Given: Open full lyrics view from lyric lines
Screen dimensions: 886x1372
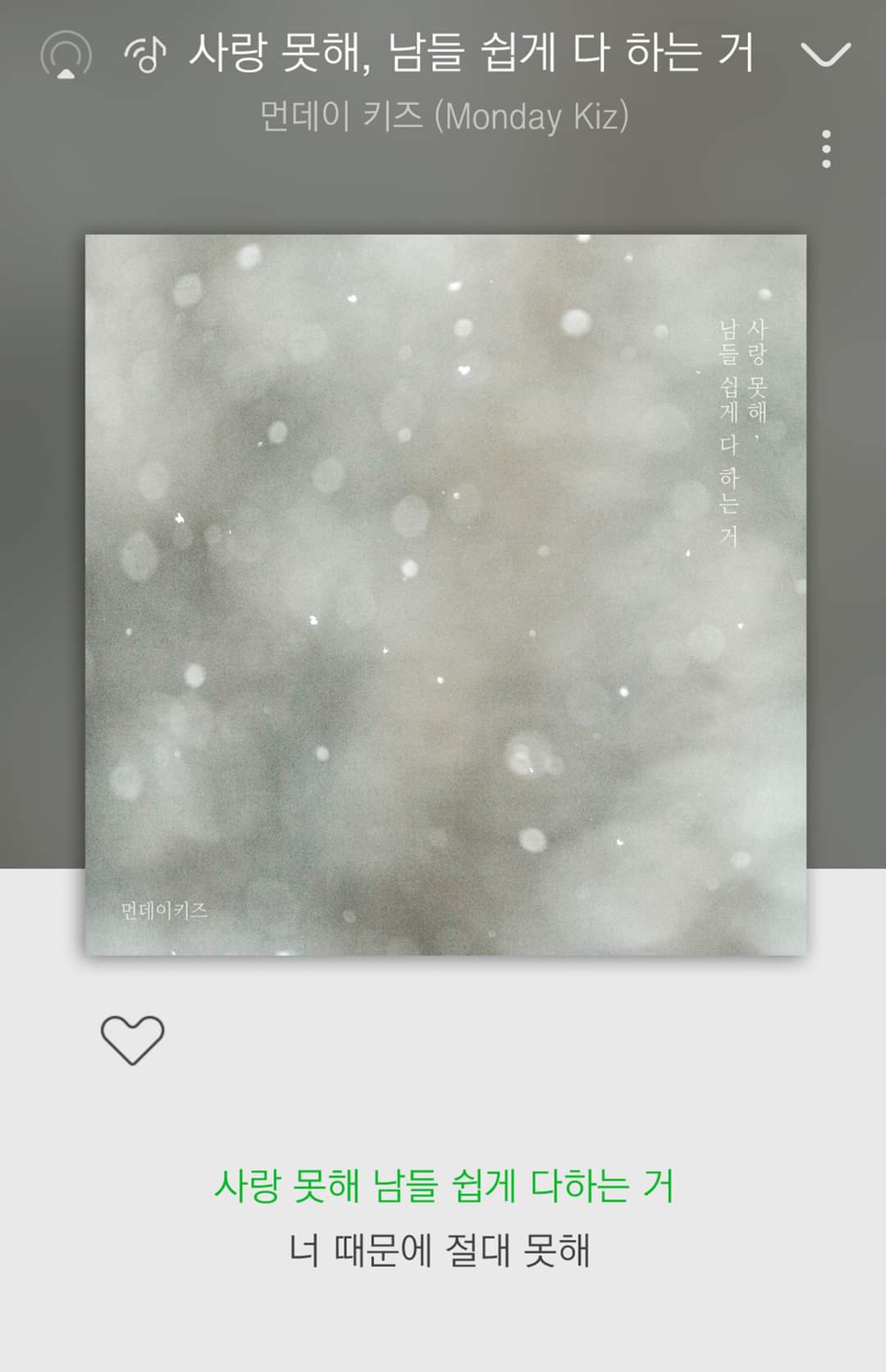Looking at the screenshot, I should (443, 1218).
